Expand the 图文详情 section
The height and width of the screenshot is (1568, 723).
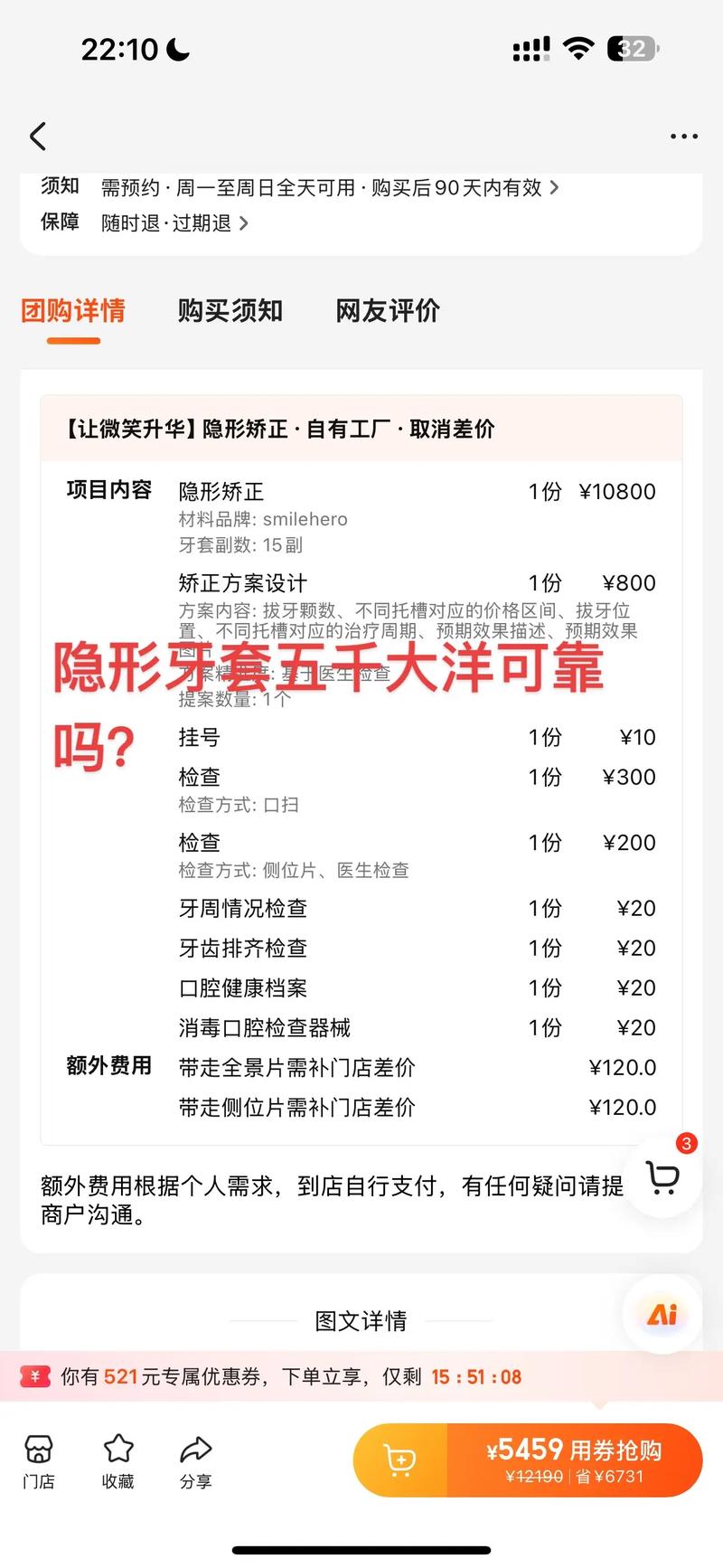361,1320
